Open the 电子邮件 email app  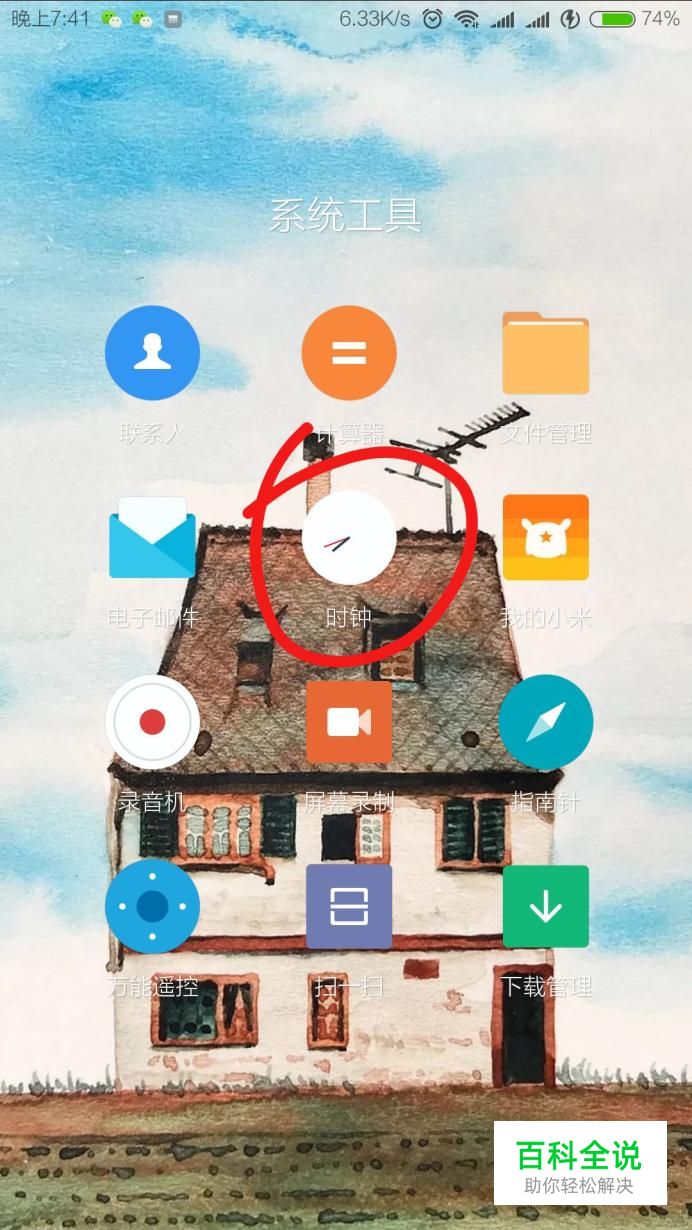152,538
